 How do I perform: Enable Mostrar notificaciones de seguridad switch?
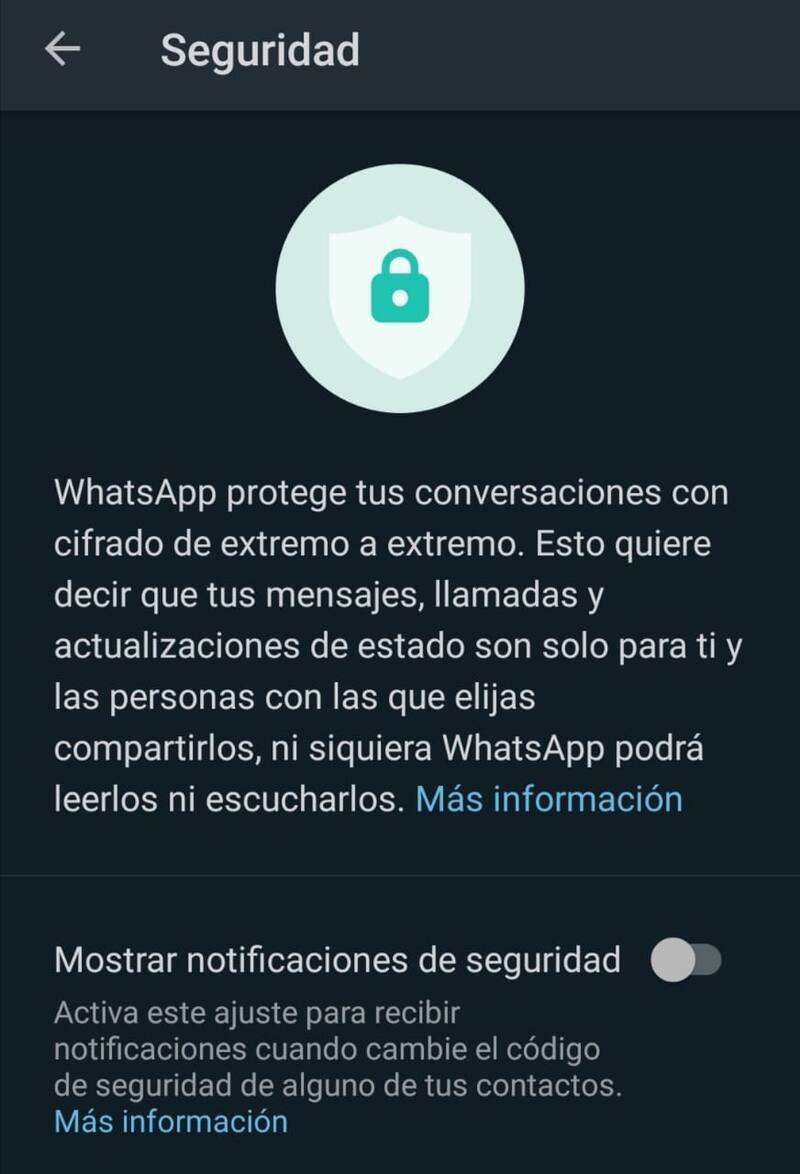685,961
